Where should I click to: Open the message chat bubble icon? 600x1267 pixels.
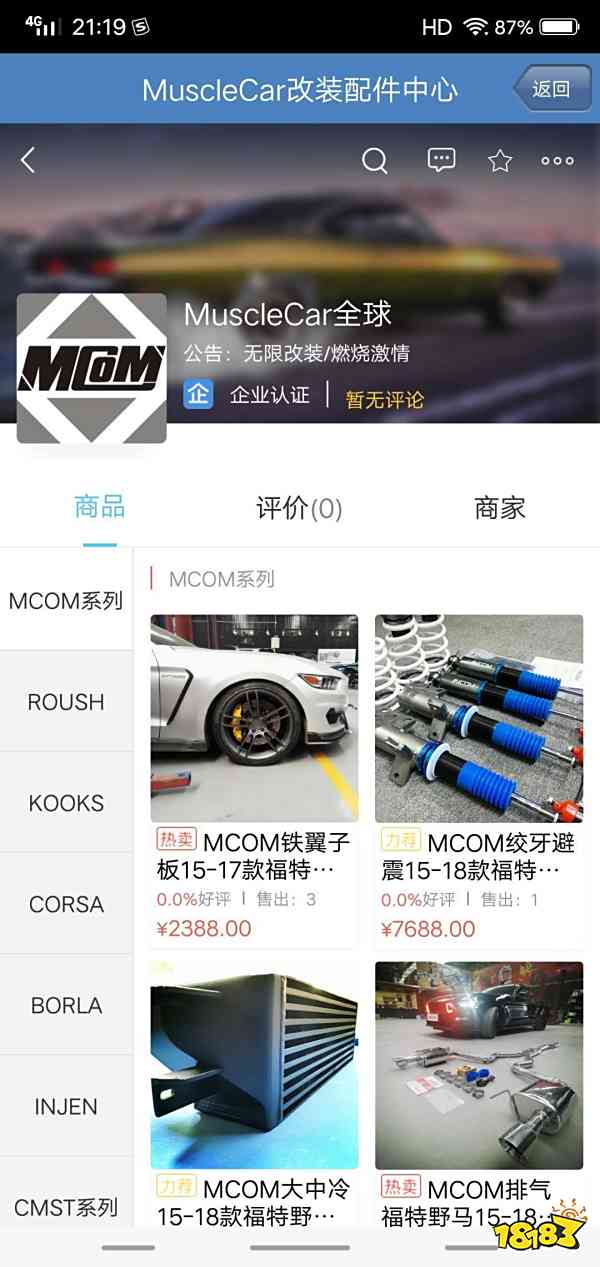(441, 160)
